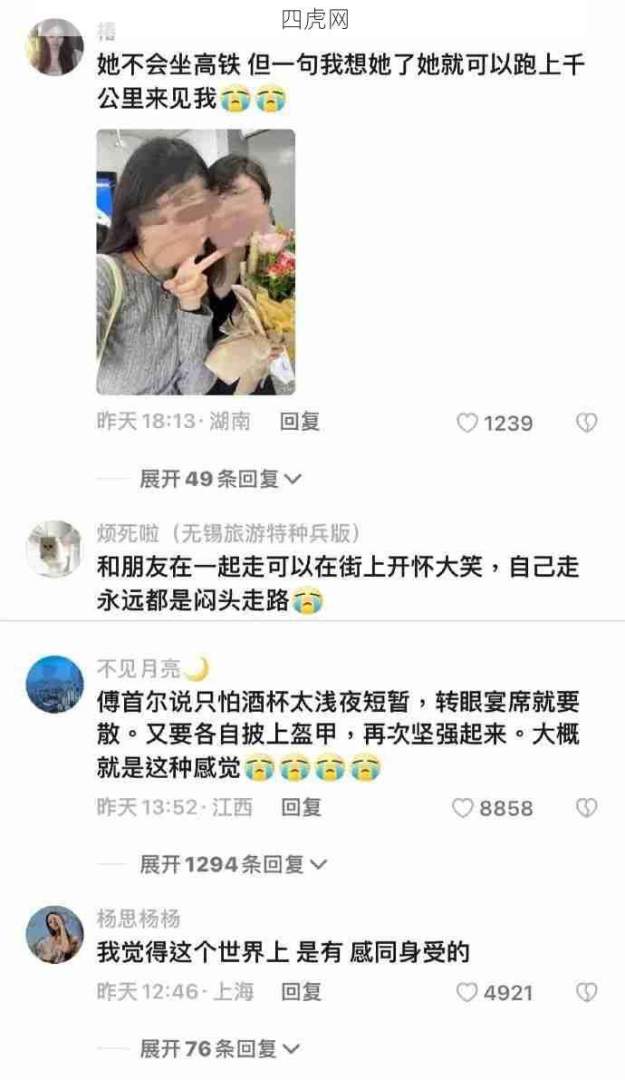Screen dimensions: 625x1080
Task: Dislike 杨思杨杨's comment
Action: [587, 992]
